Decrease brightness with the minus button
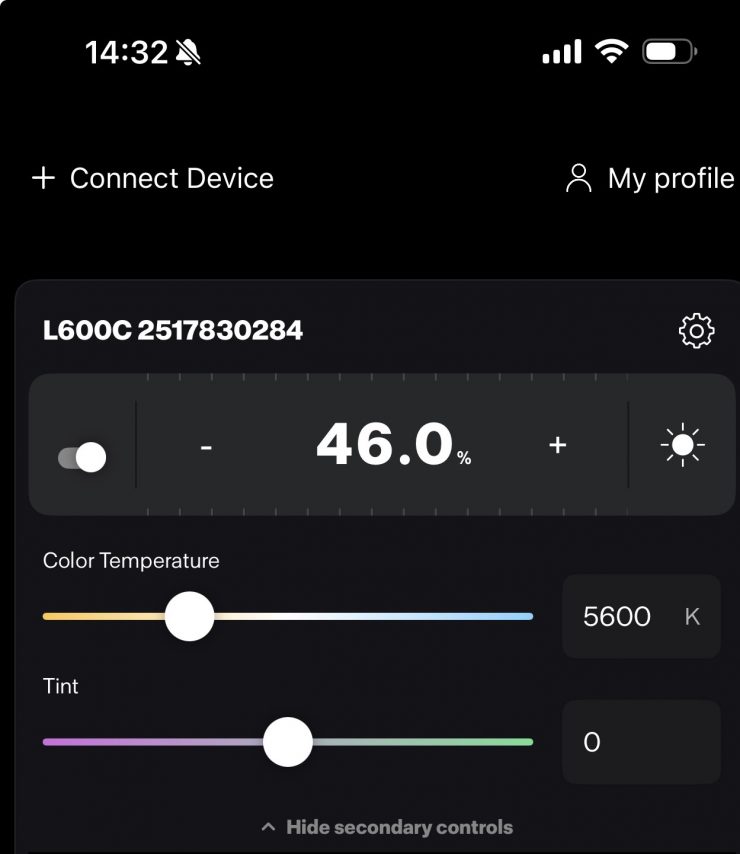 pos(204,446)
